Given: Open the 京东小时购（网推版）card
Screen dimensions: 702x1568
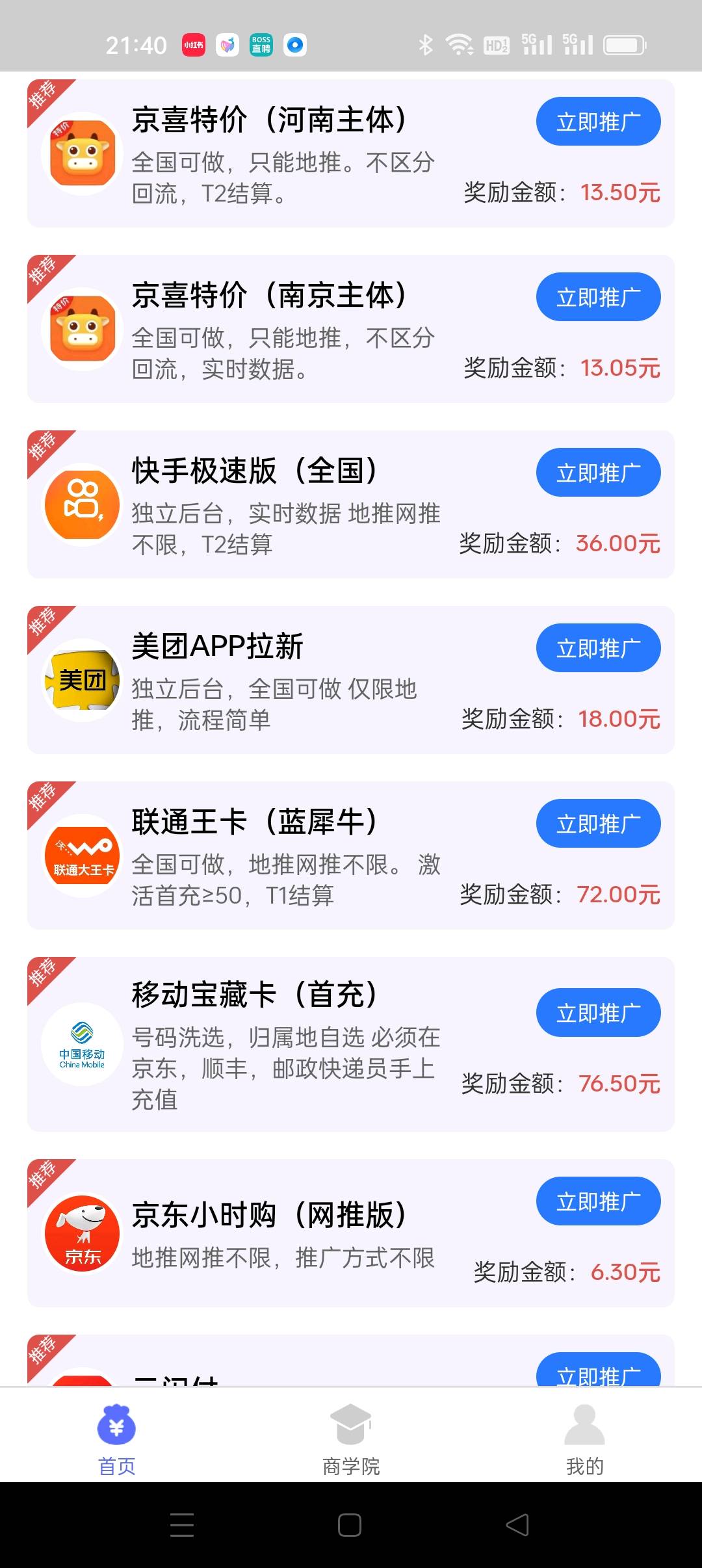Looking at the screenshot, I should pos(351,1233).
